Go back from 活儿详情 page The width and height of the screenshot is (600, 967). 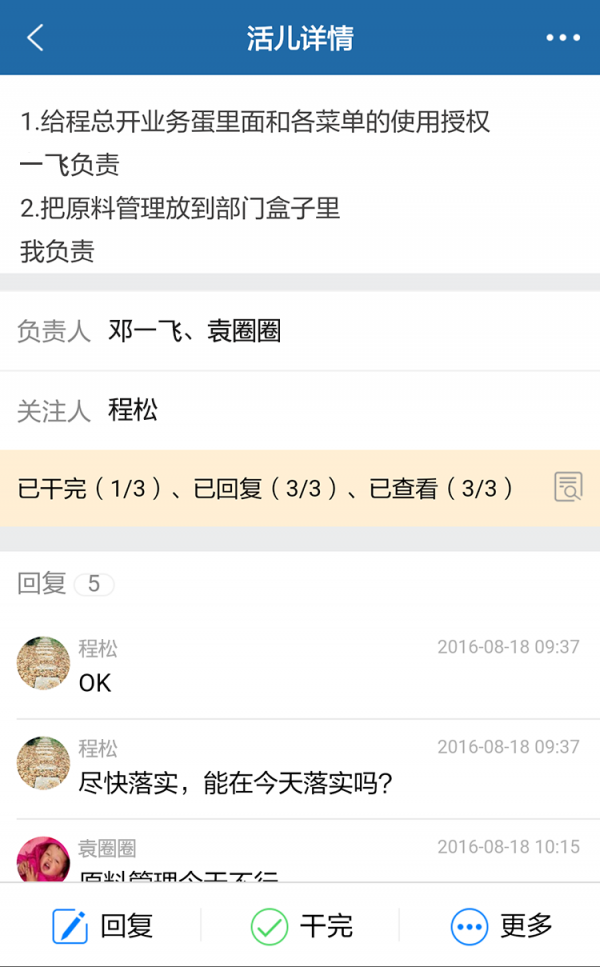36,38
